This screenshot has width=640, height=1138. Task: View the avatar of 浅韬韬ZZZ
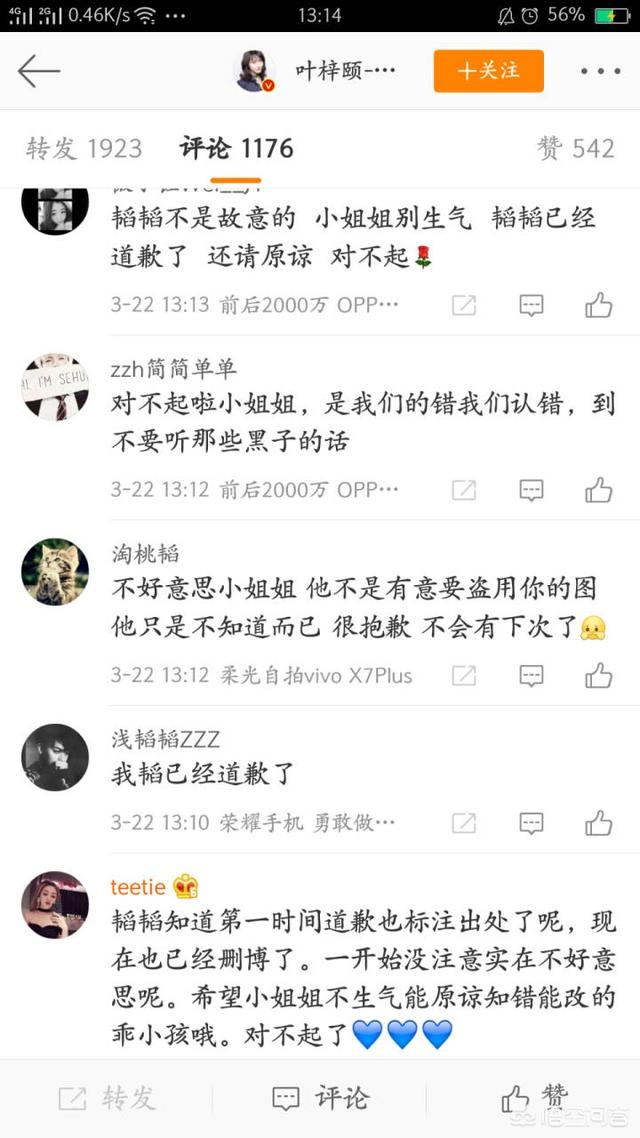point(55,757)
